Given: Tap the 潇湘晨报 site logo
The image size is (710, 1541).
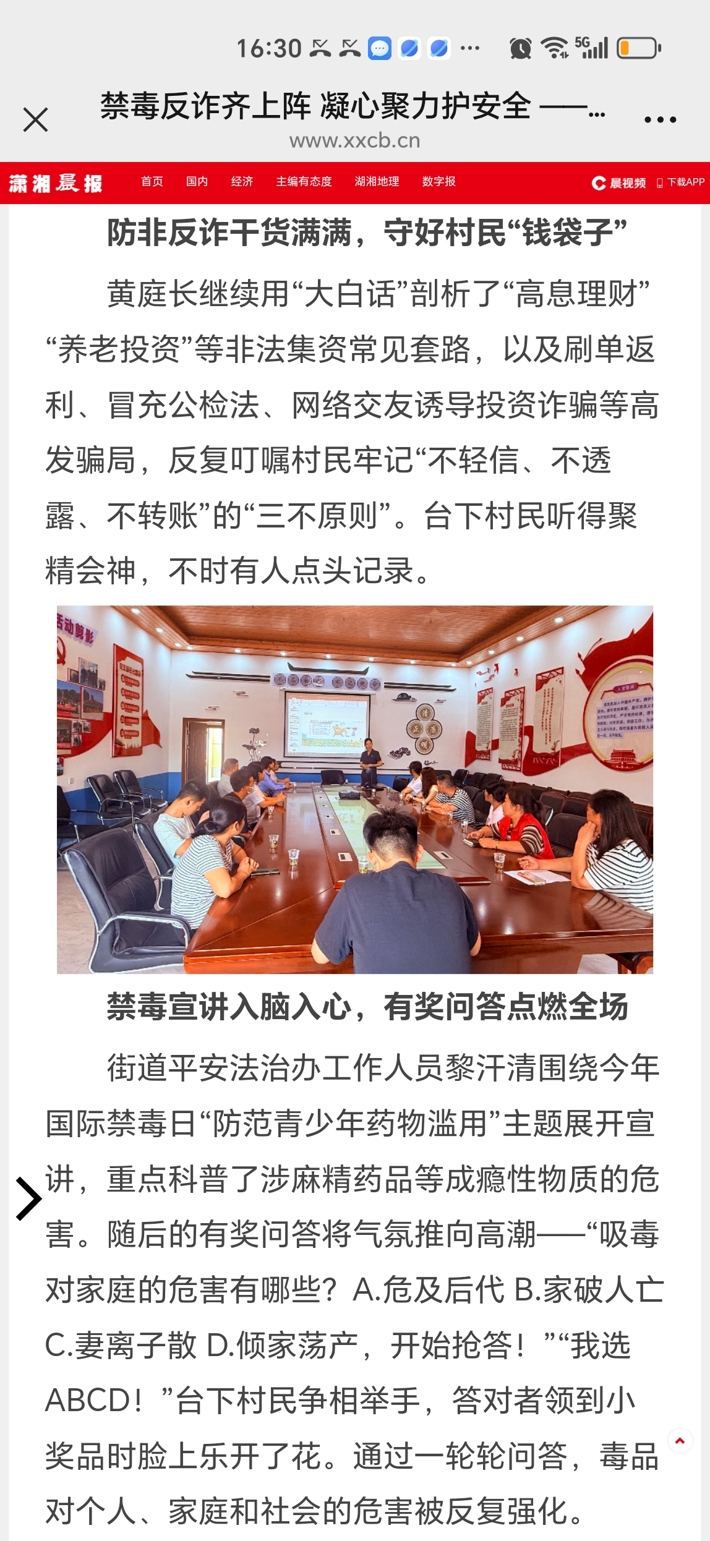Looking at the screenshot, I should pos(56,183).
